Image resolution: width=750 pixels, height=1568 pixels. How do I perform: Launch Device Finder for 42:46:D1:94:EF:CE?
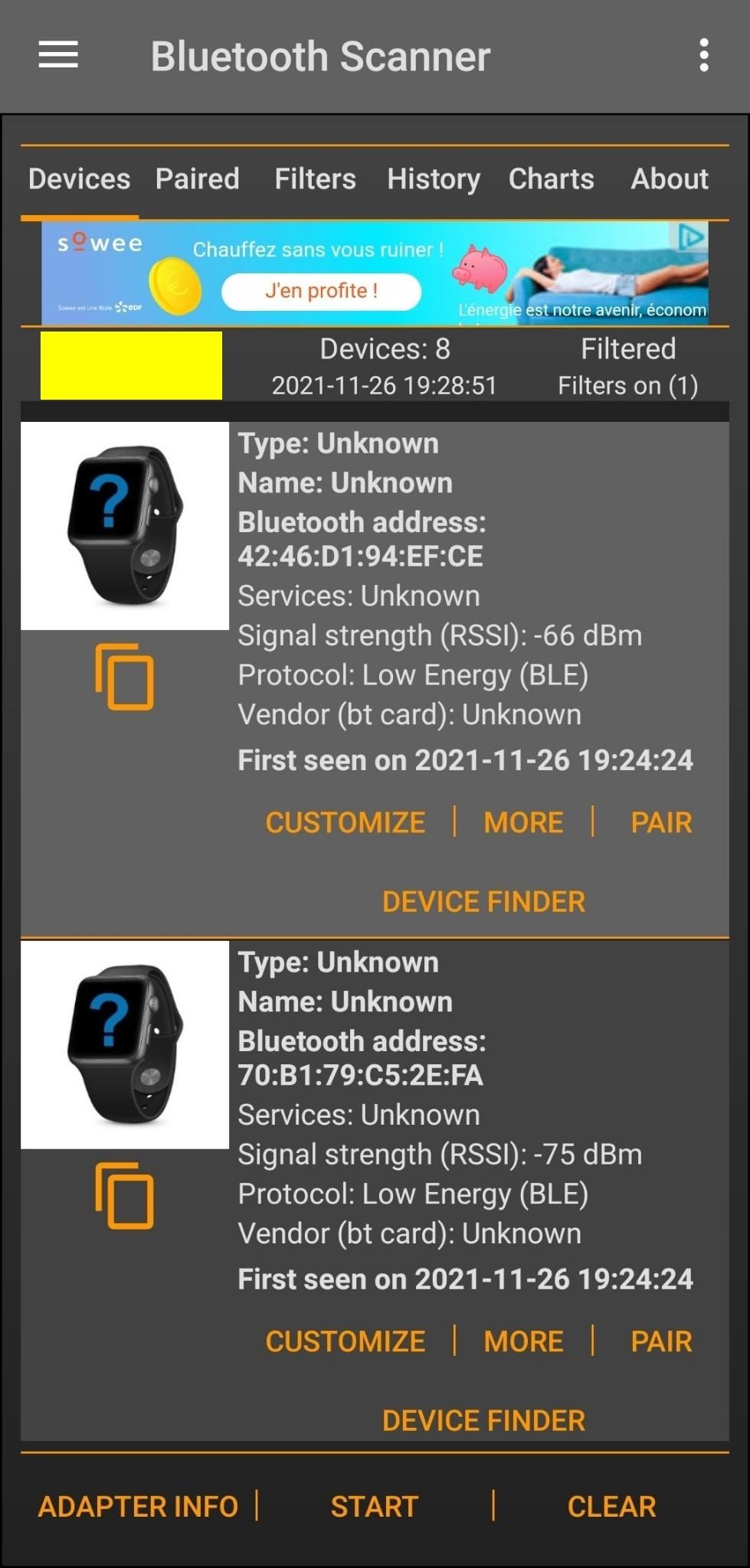point(483,902)
